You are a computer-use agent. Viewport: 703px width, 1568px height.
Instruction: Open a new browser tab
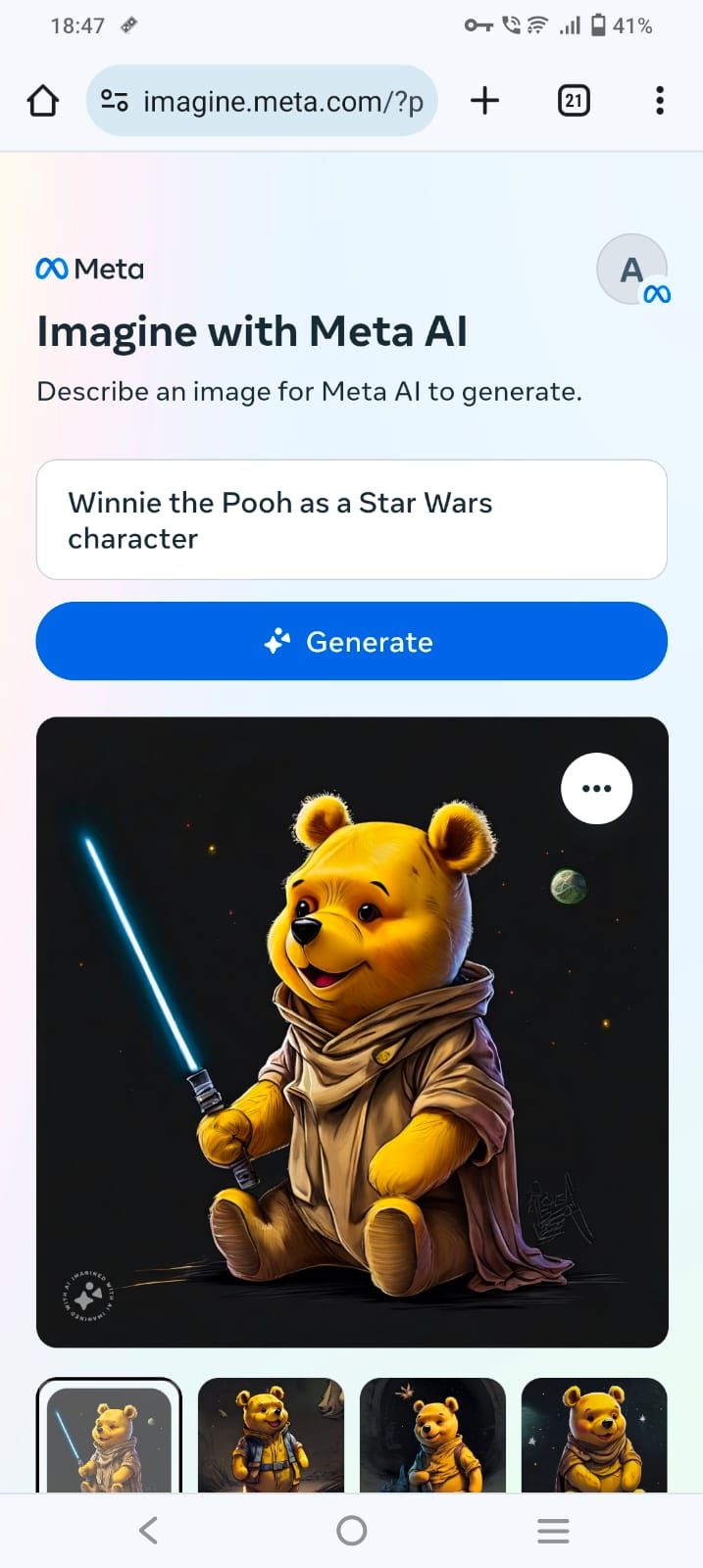(484, 100)
